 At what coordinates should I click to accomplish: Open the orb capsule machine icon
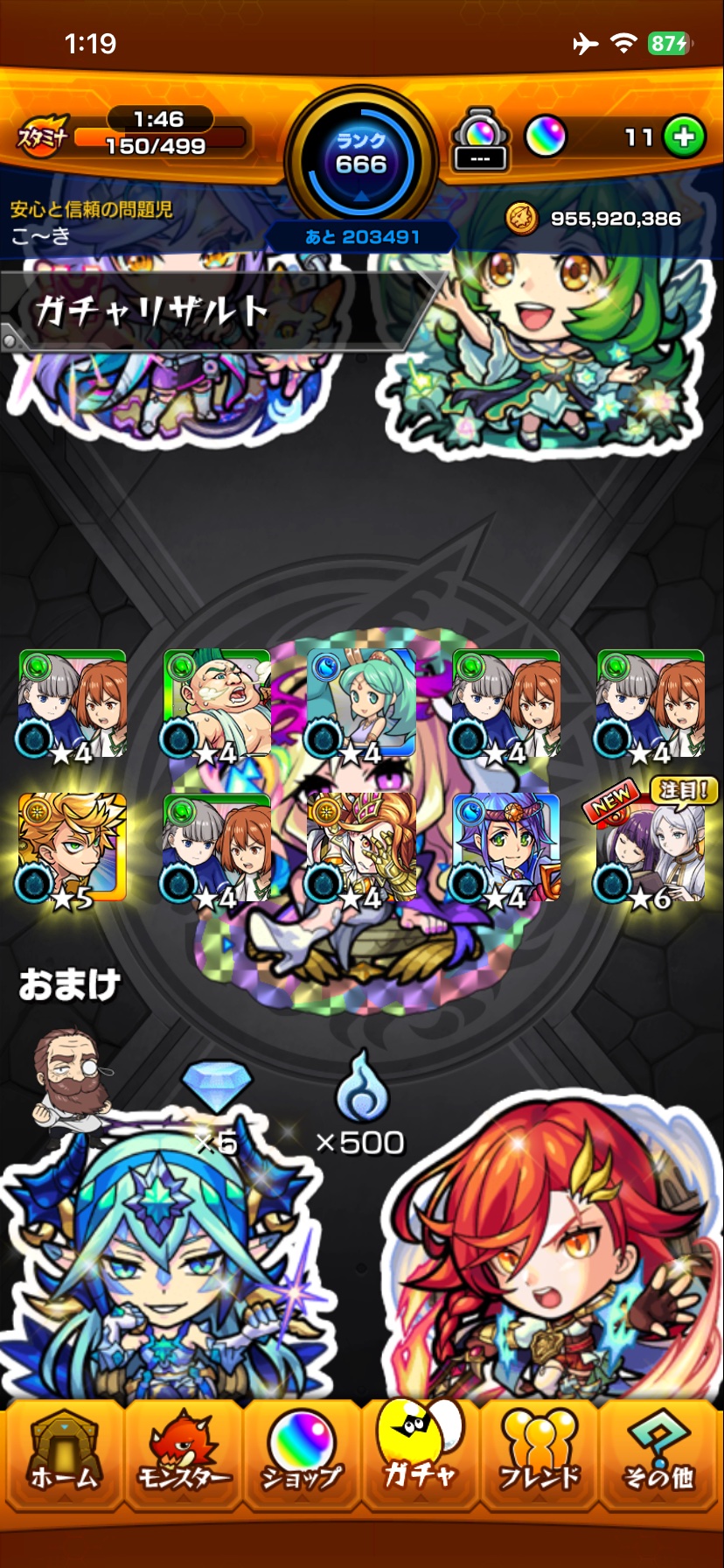coord(480,140)
